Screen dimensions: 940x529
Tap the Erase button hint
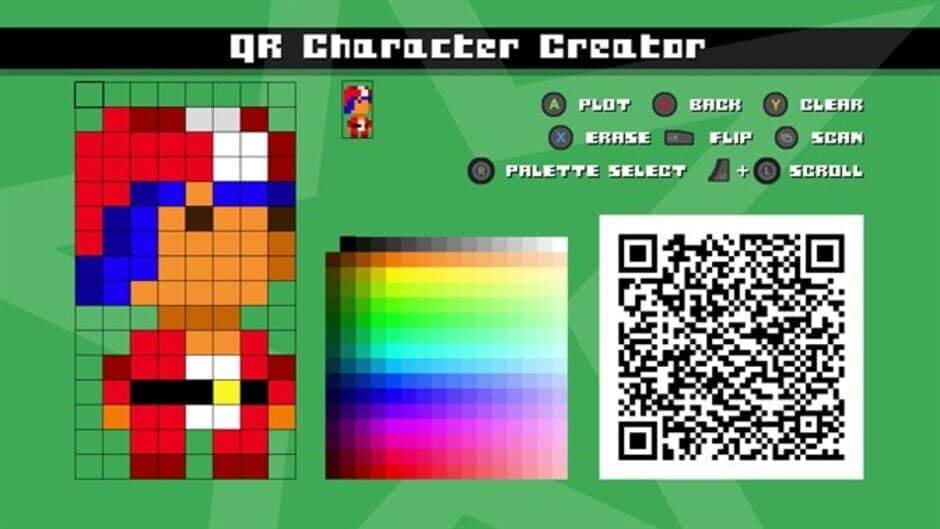point(599,137)
